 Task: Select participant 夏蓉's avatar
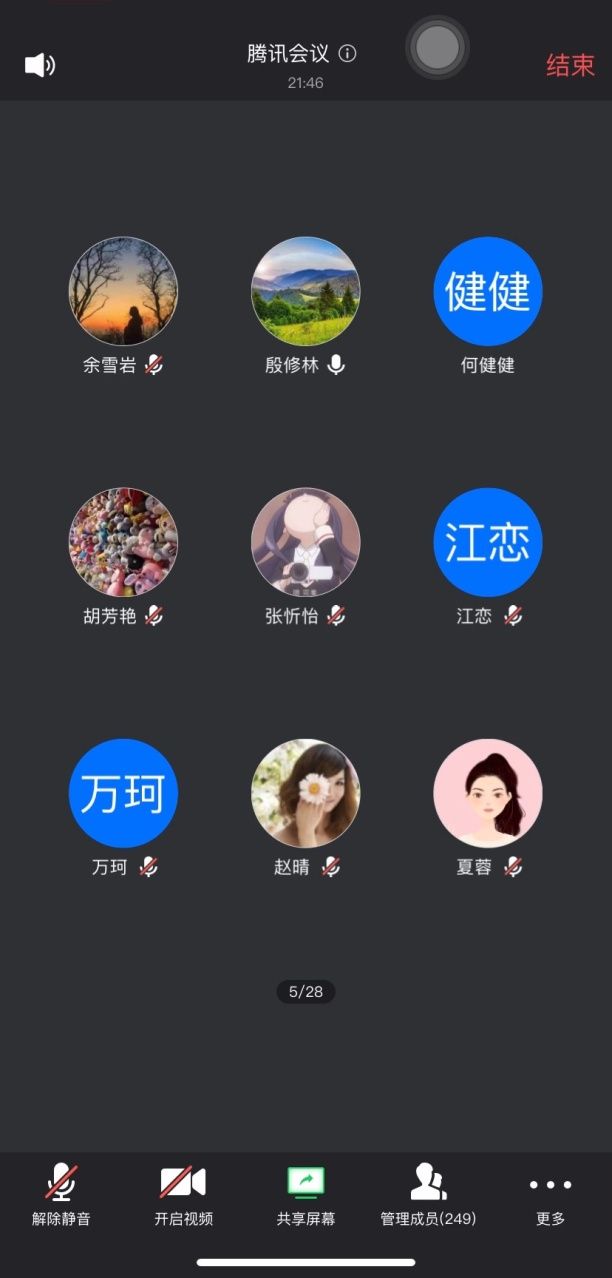point(488,793)
